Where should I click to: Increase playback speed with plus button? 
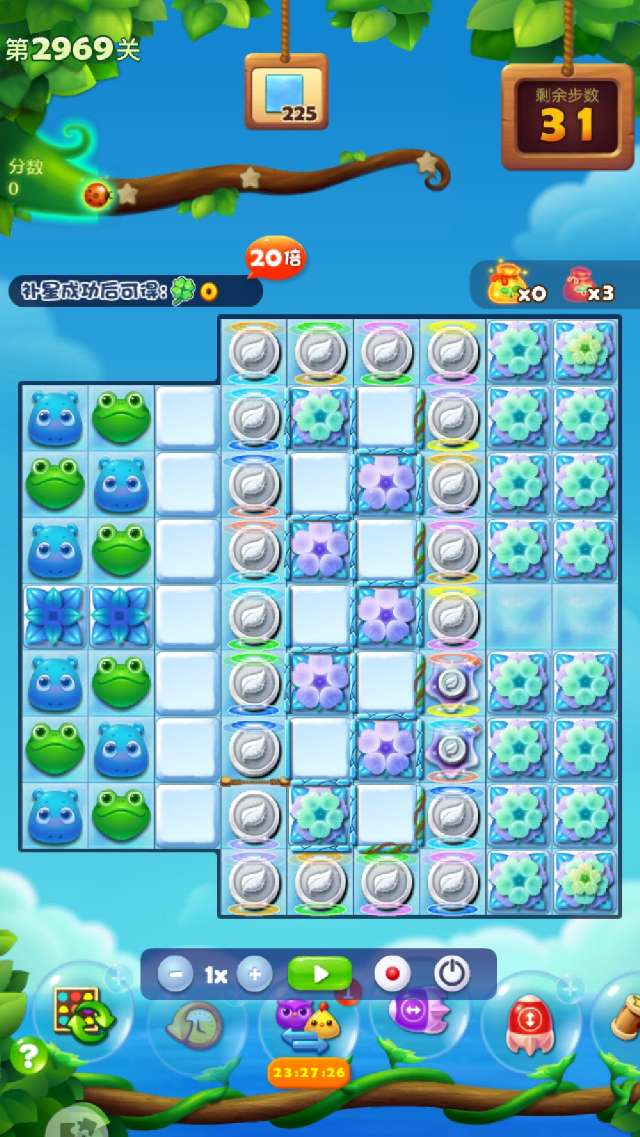coord(255,974)
